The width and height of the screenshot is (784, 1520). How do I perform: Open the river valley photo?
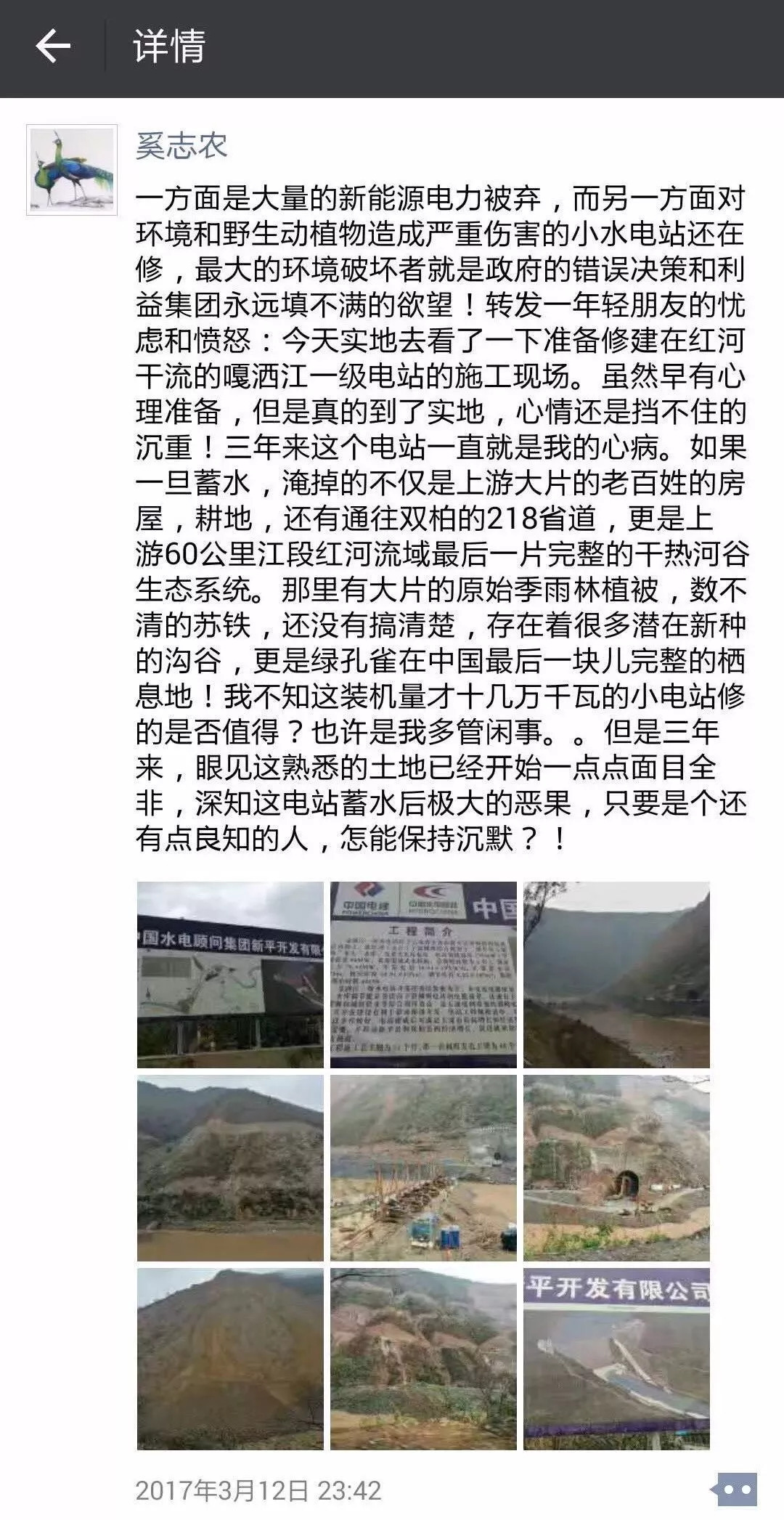pos(616,975)
